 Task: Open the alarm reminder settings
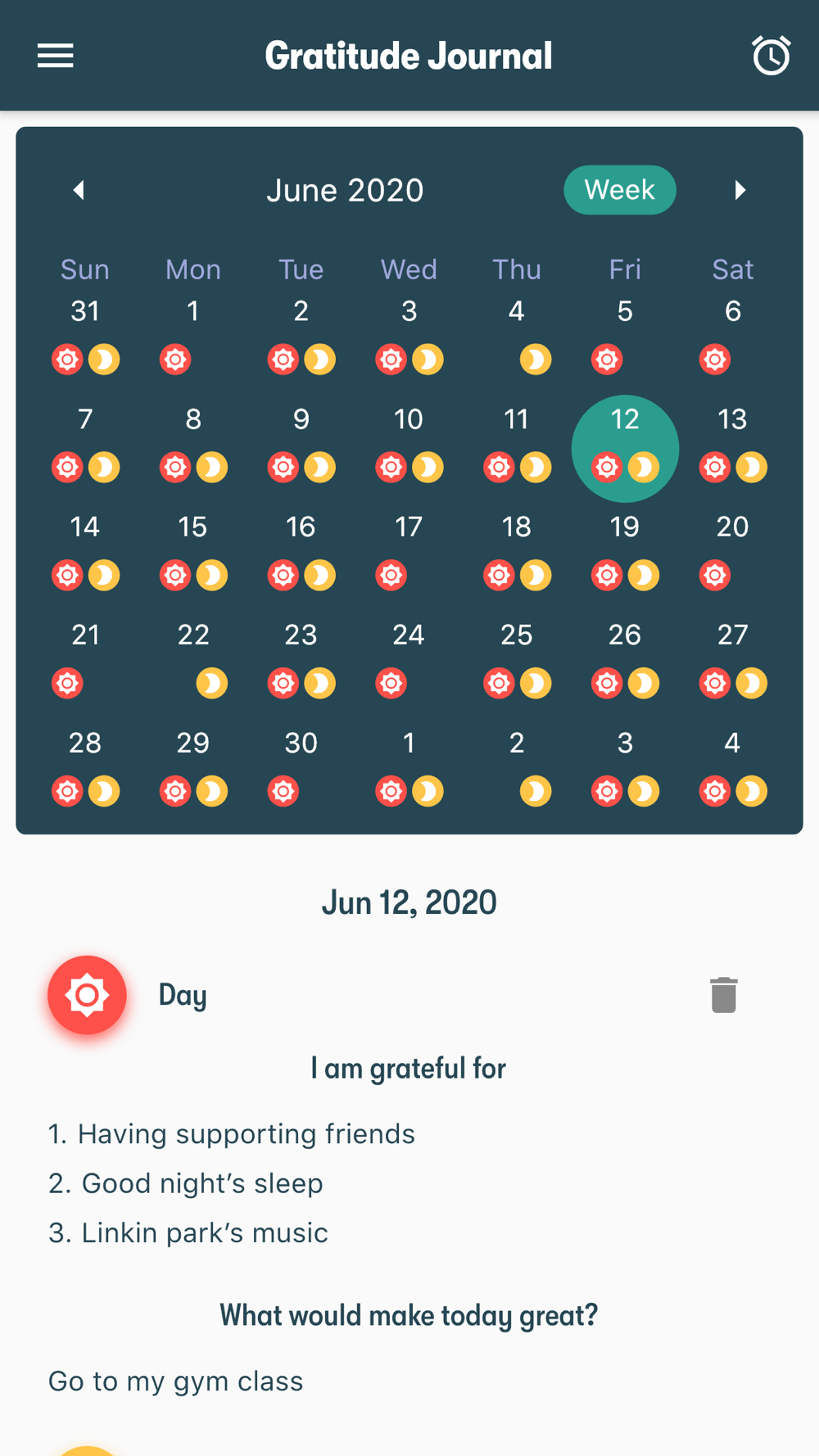771,56
